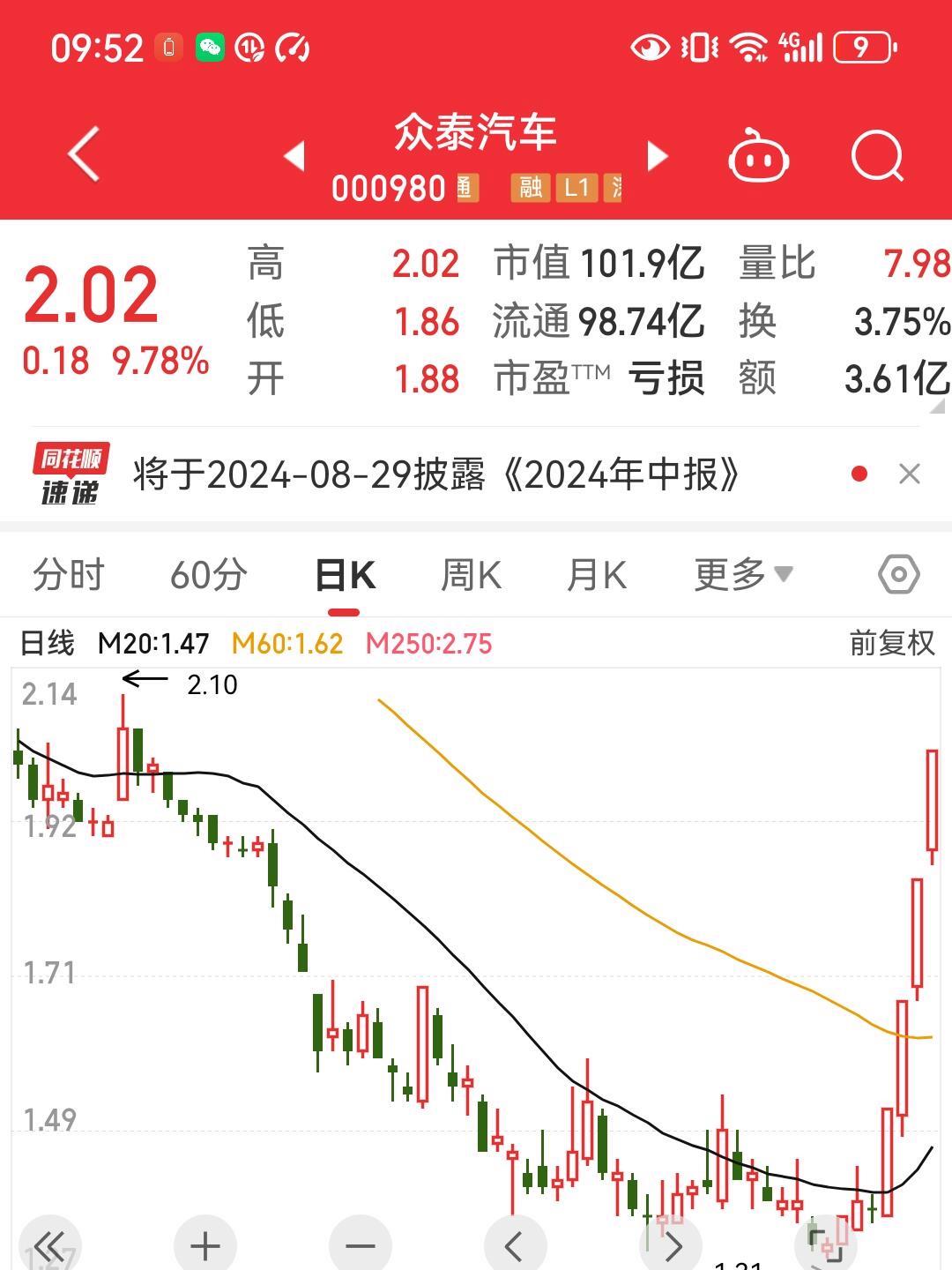Go to next stock with the right triangle

click(x=656, y=155)
